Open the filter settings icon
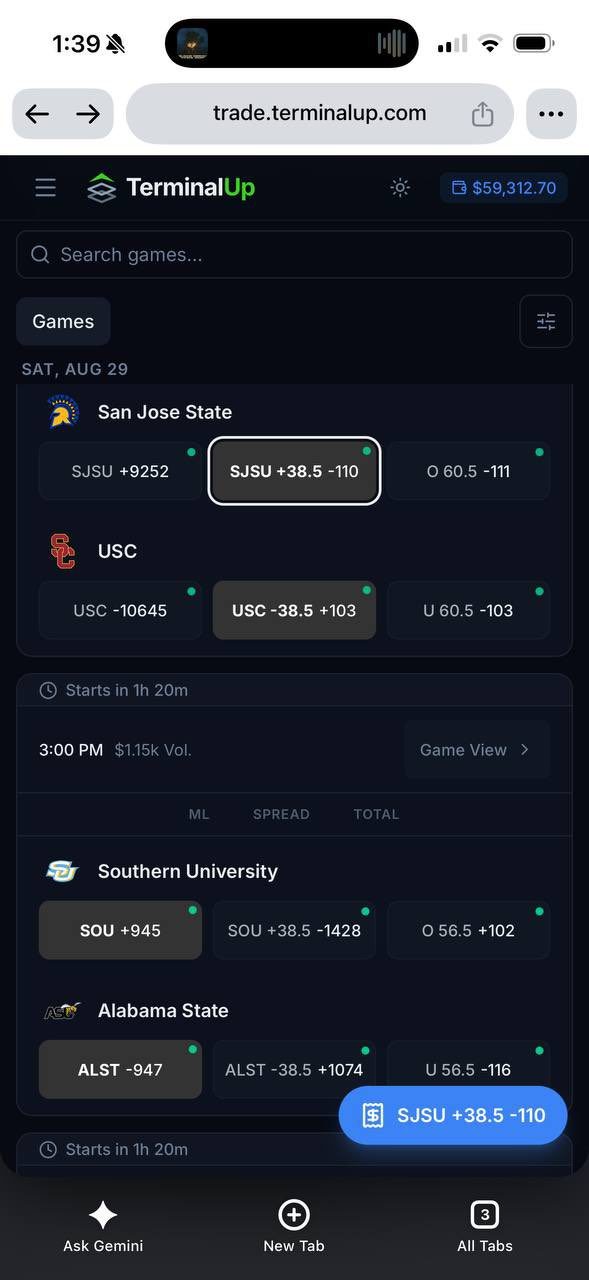 tap(546, 321)
